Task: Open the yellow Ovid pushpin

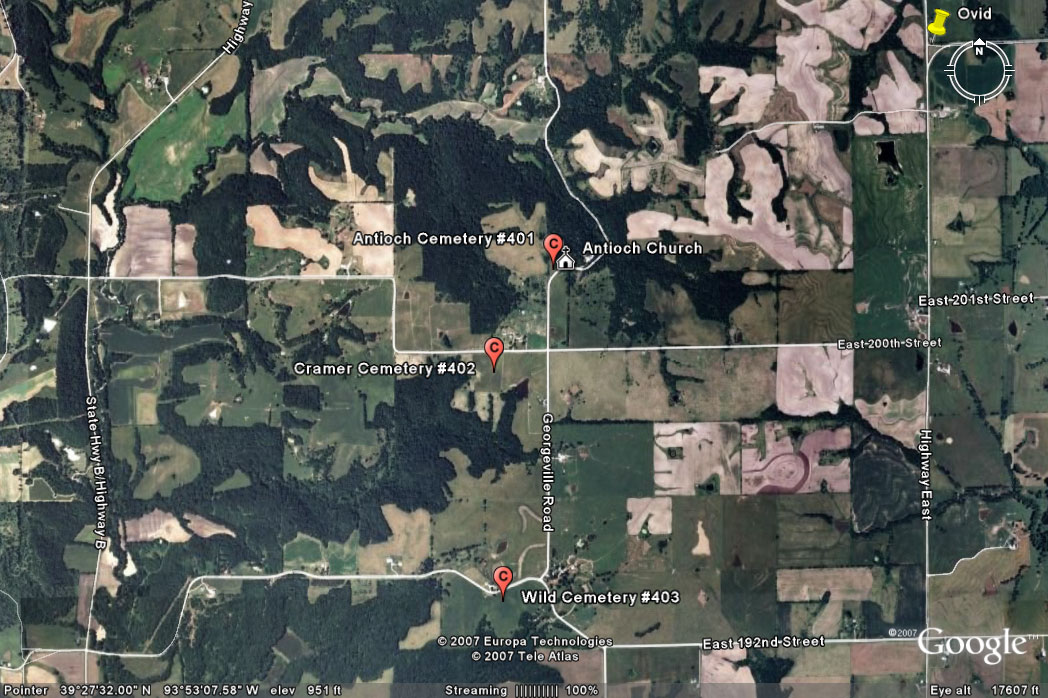Action: pos(938,22)
